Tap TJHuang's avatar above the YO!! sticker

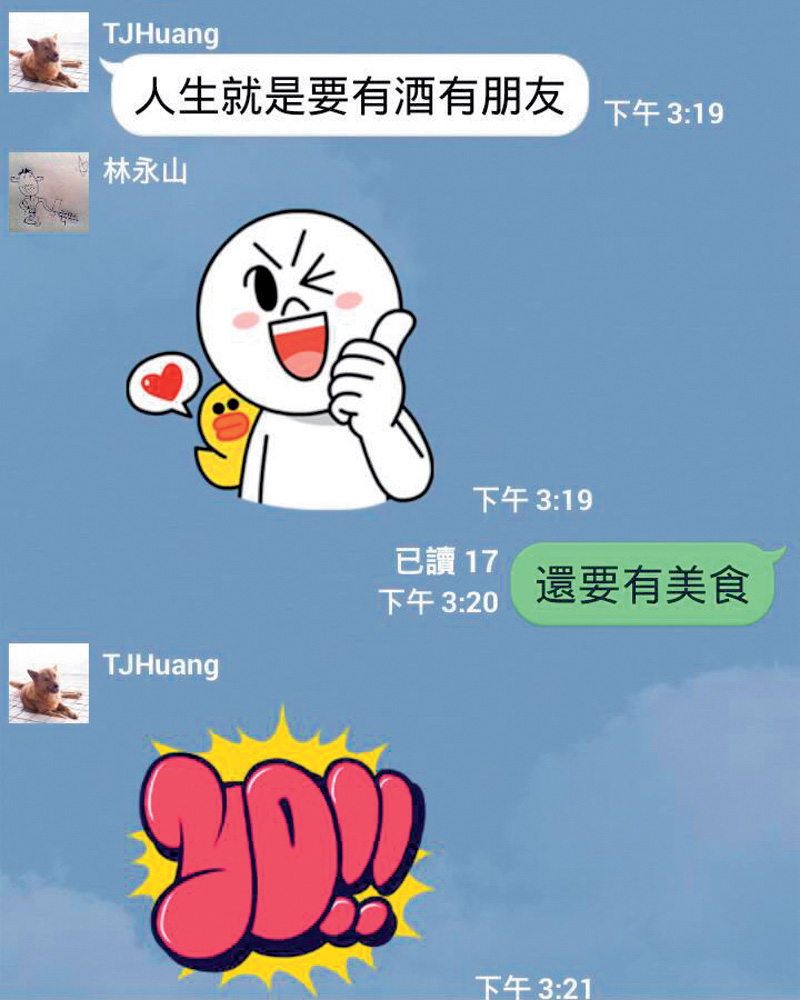coord(49,683)
